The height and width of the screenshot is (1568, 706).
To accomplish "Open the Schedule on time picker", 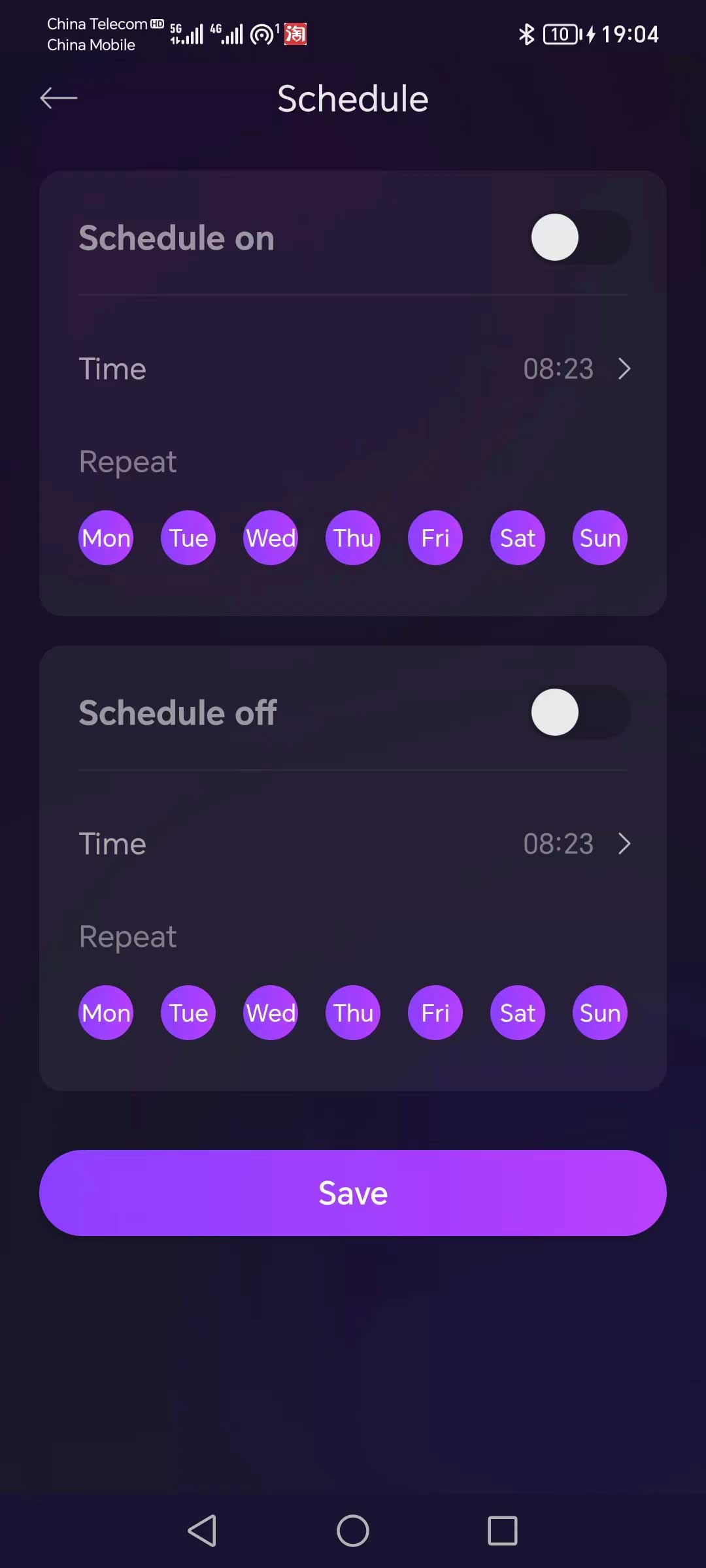I will tap(577, 369).
